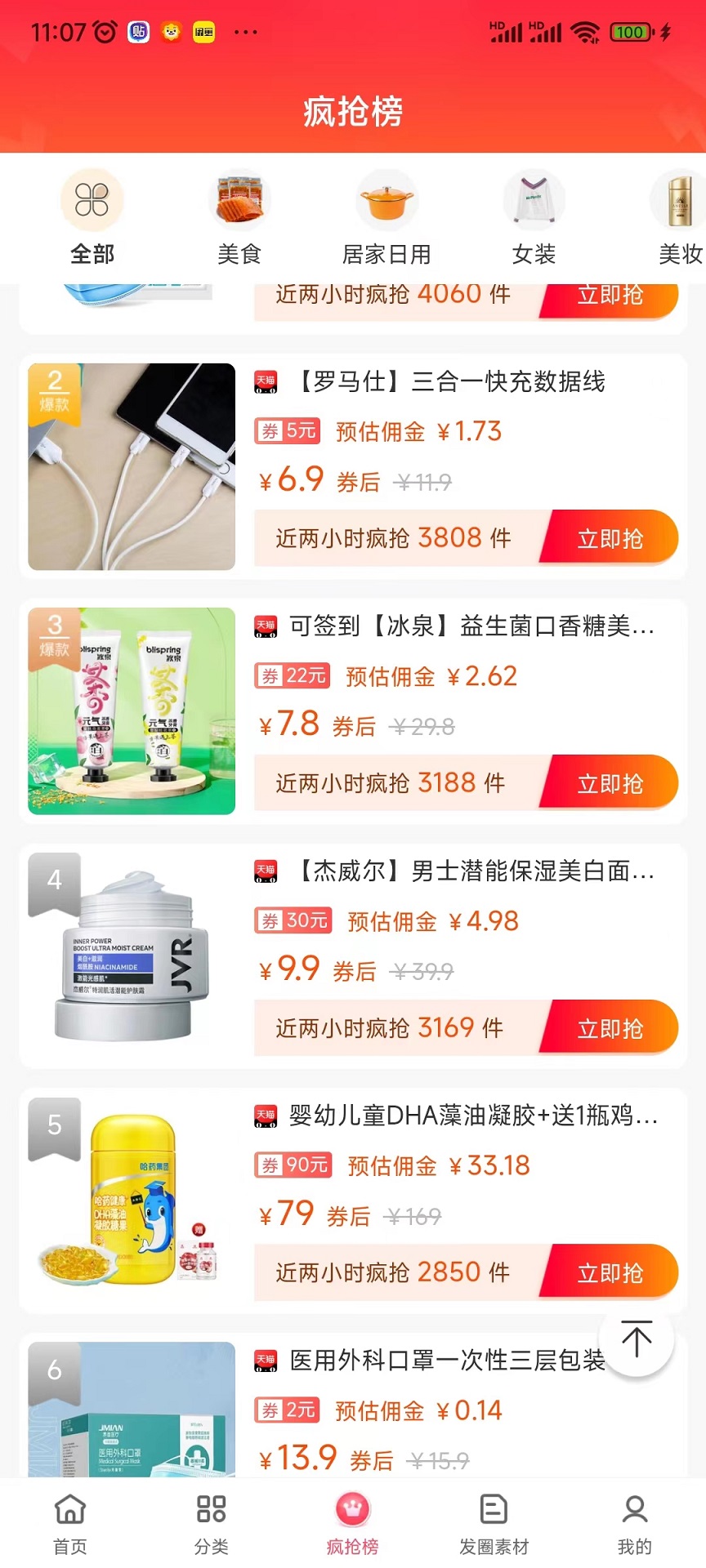706x1568 pixels.
Task: Tap 立即抢 for 婴幼儿童DHA藻油凝胶
Action: point(610,1273)
